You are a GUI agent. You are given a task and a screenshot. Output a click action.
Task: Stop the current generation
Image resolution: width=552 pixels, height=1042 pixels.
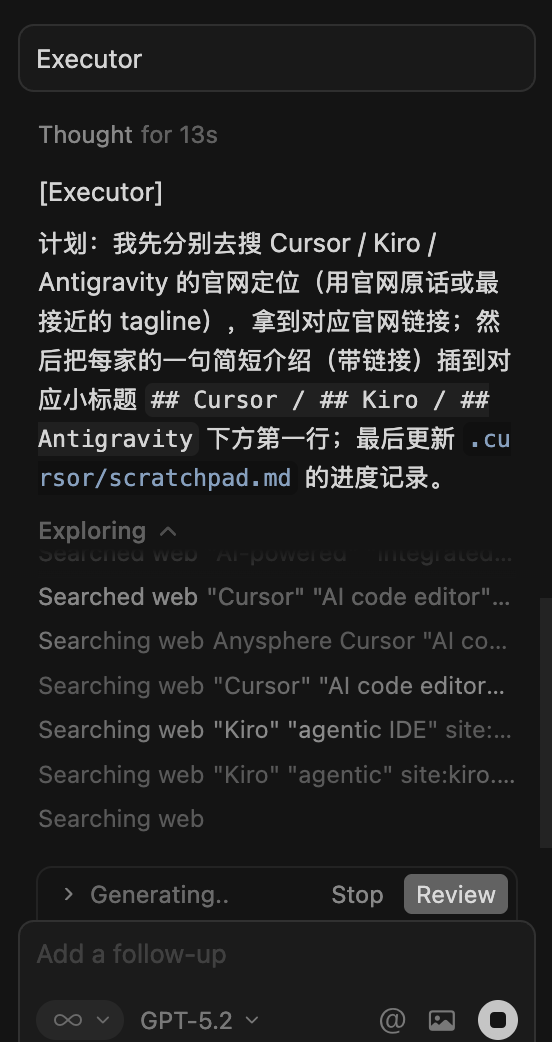pyautogui.click(x=357, y=894)
